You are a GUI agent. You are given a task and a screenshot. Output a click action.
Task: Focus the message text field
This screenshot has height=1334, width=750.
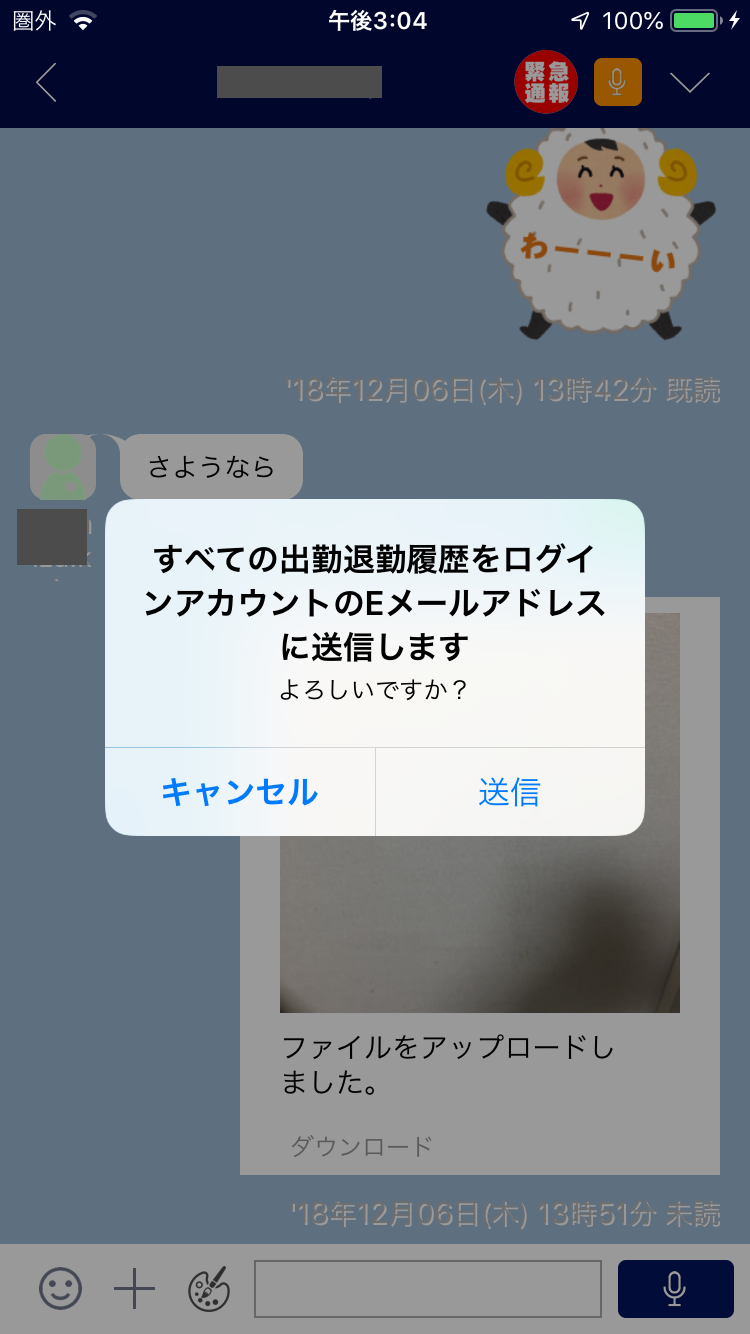(x=428, y=1289)
